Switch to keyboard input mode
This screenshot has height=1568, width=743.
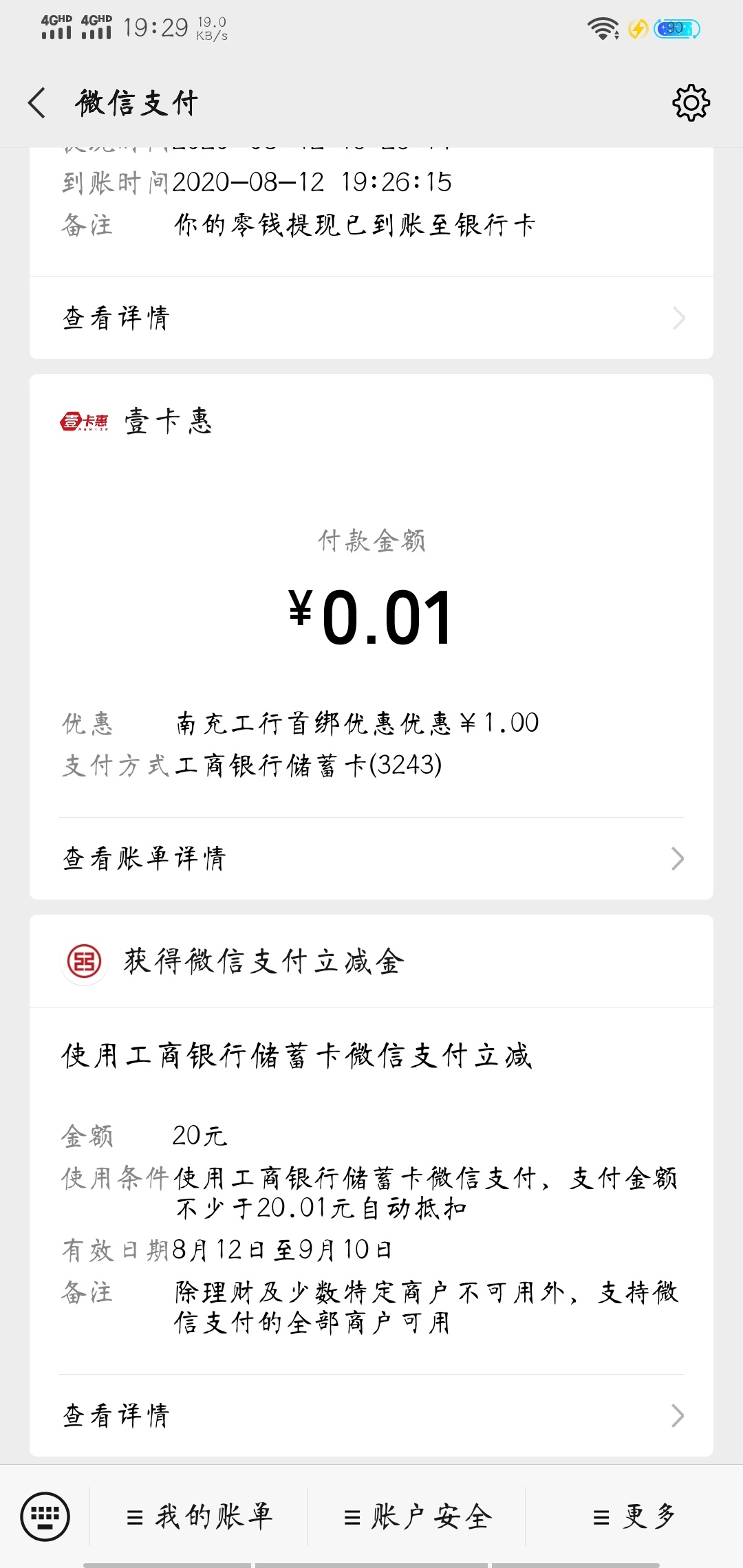(45, 1516)
